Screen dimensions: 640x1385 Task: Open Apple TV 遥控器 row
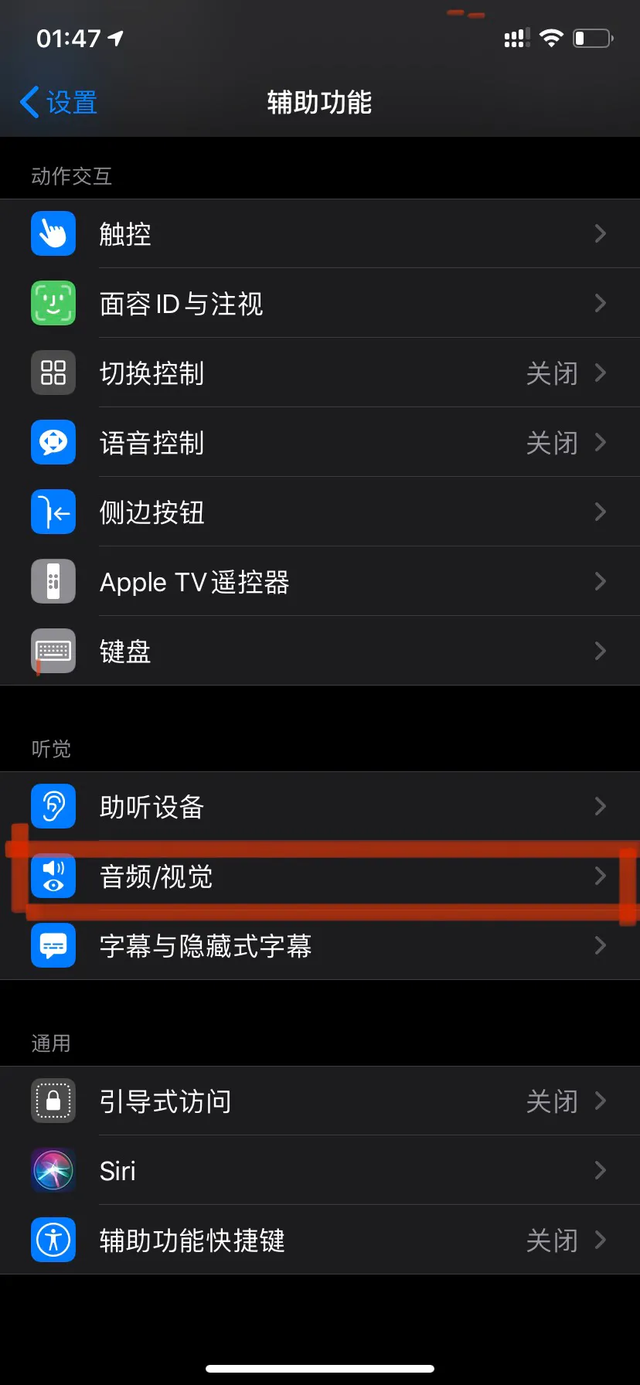320,582
